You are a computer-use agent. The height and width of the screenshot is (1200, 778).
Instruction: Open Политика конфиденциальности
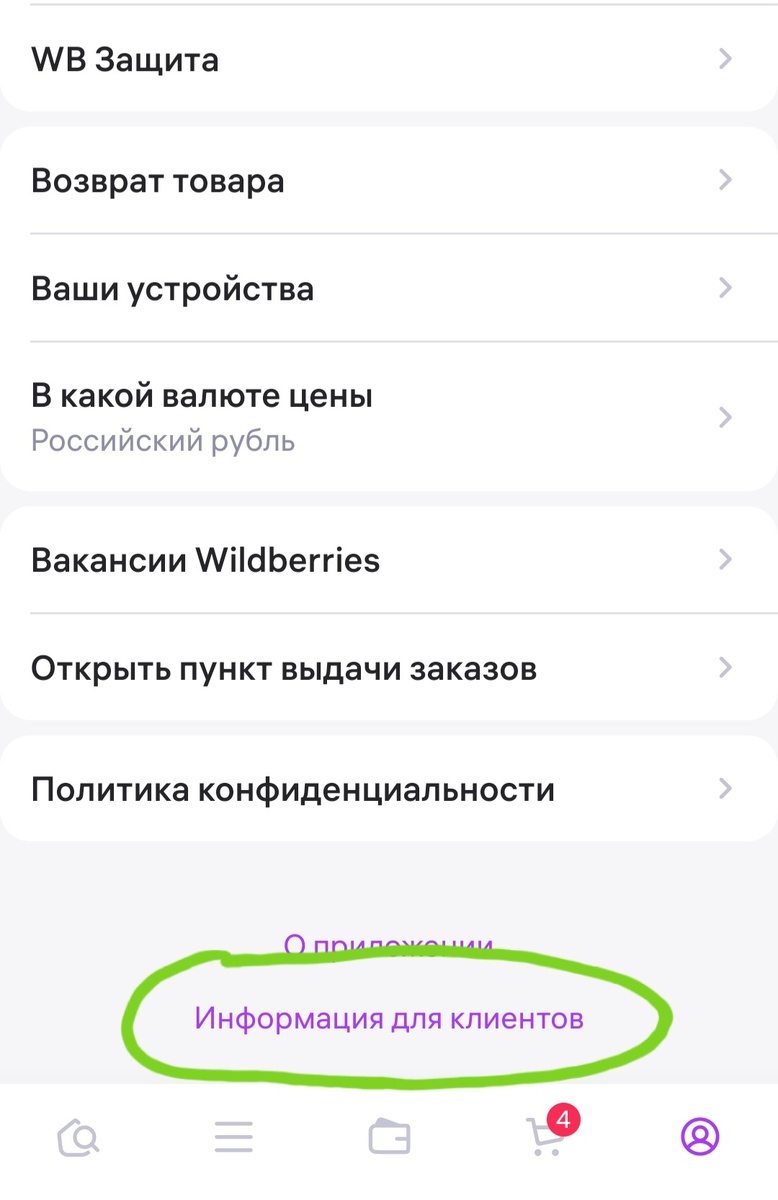click(x=389, y=789)
